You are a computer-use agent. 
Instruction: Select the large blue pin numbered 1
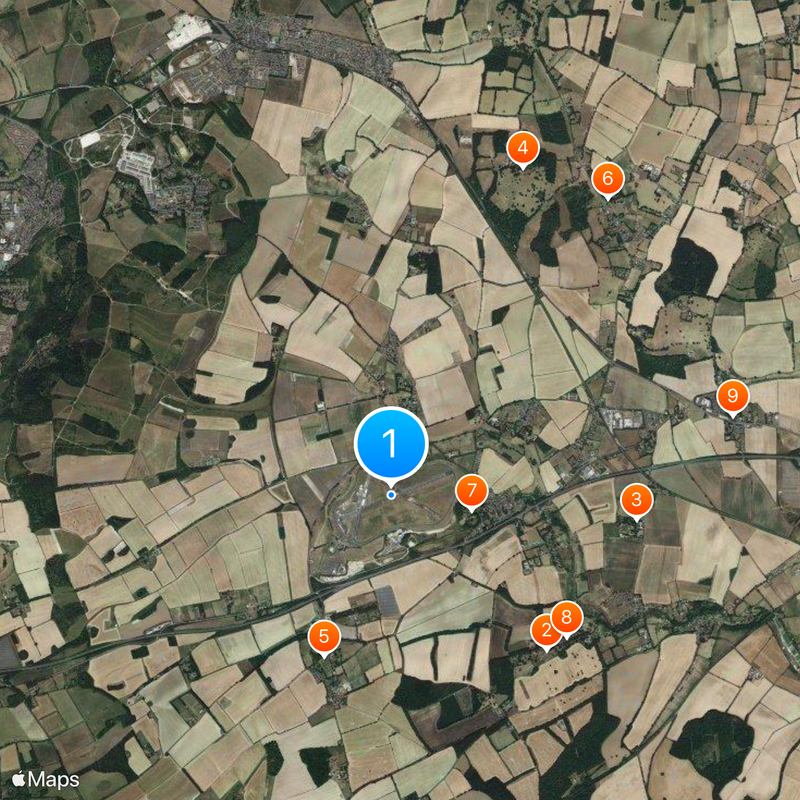[391, 443]
